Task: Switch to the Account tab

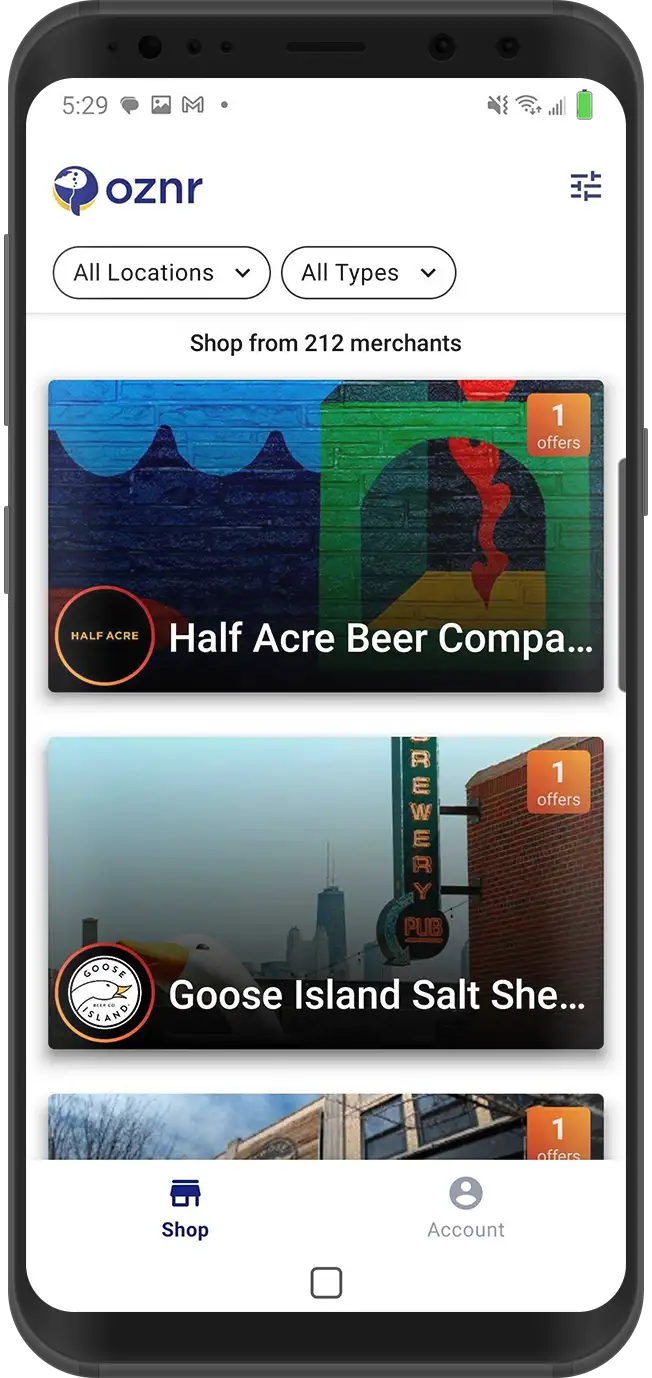Action: [x=465, y=1208]
